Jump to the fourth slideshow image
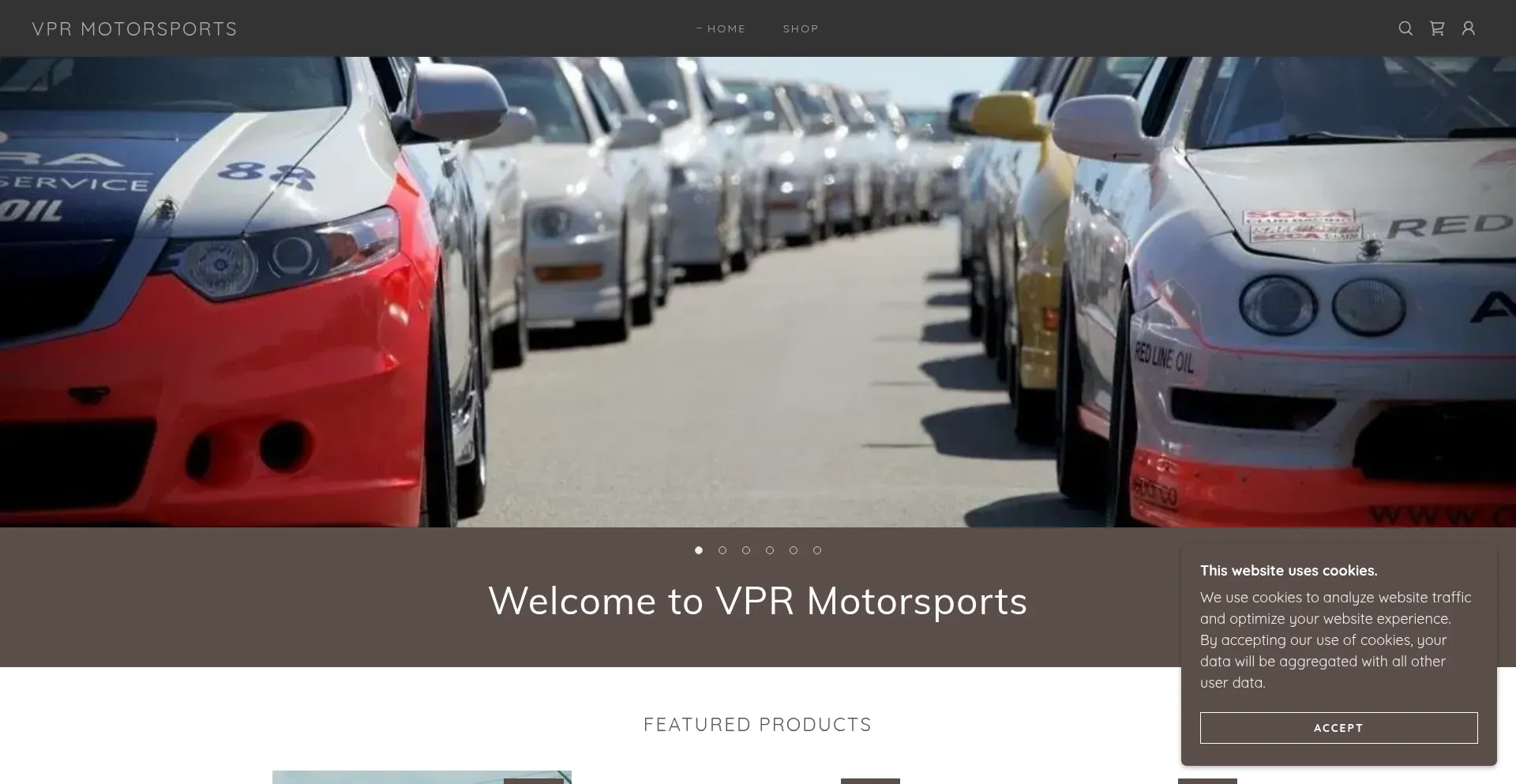The image size is (1516, 784). (770, 550)
